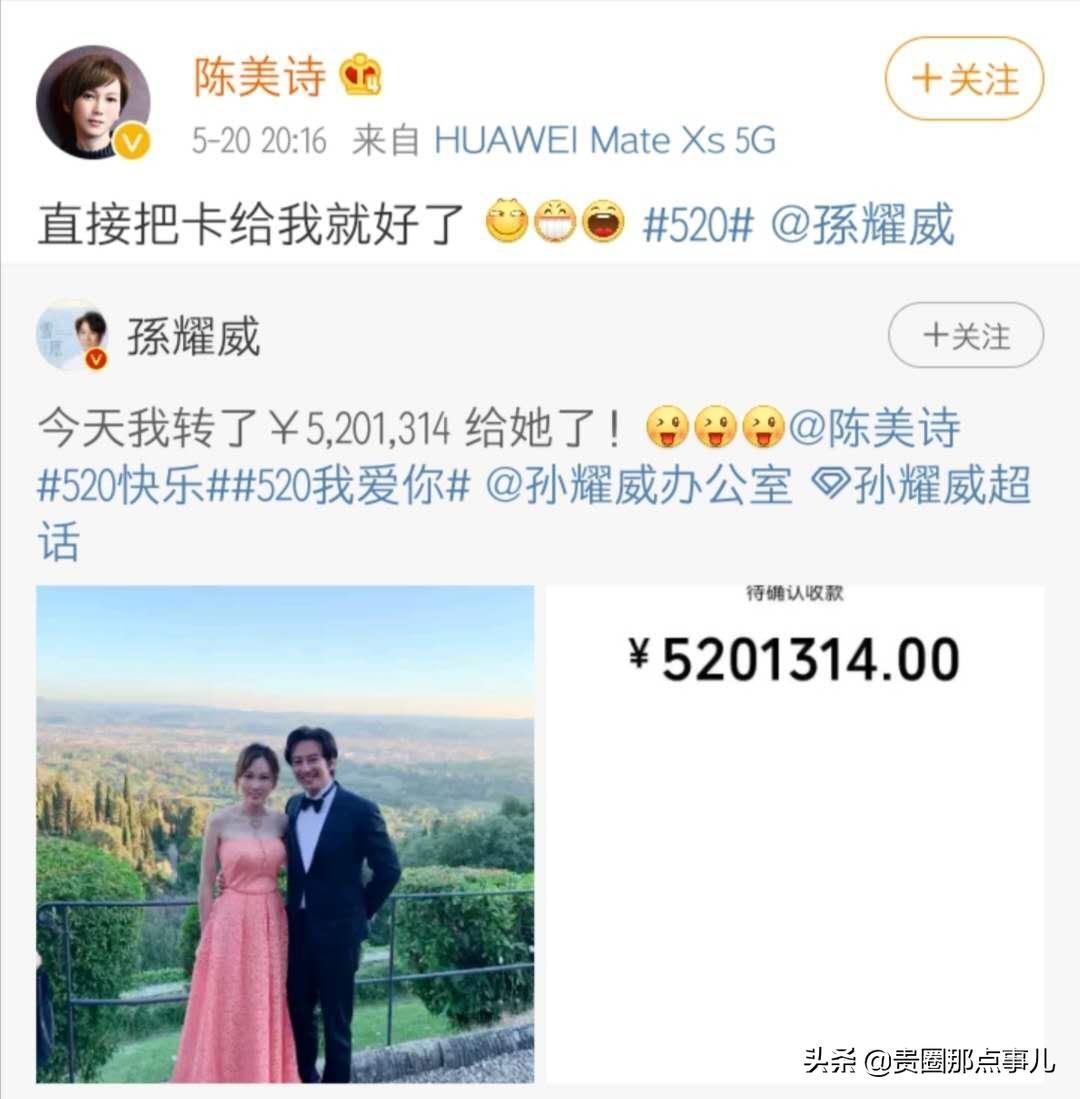Open the 陈美诗 username link

tap(260, 78)
